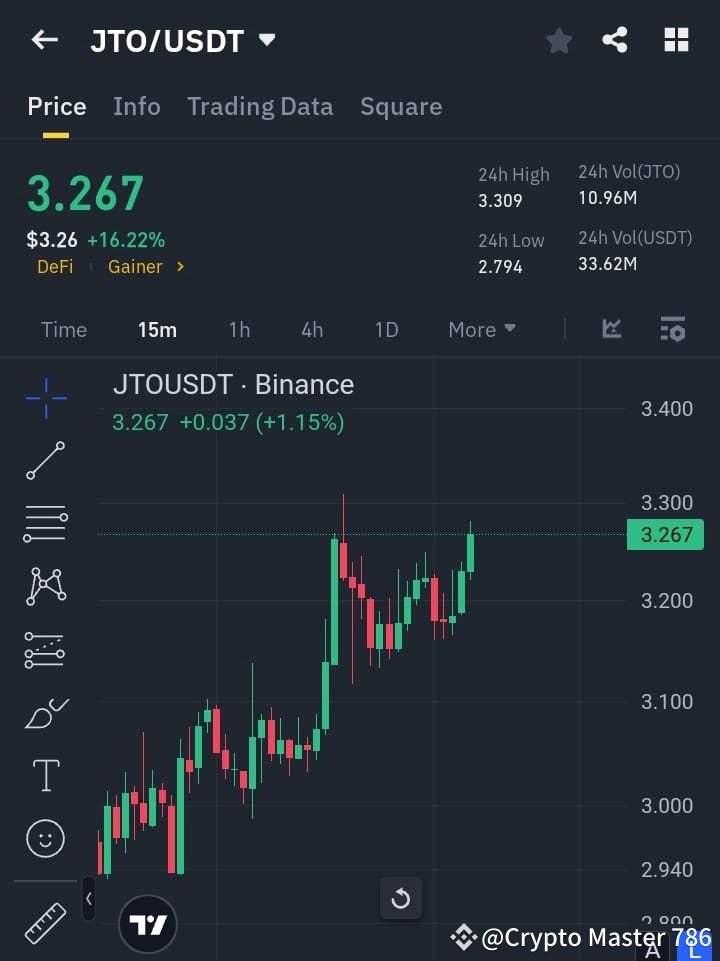The image size is (720, 961).
Task: Select the trend line drawing tool
Action: [44, 461]
